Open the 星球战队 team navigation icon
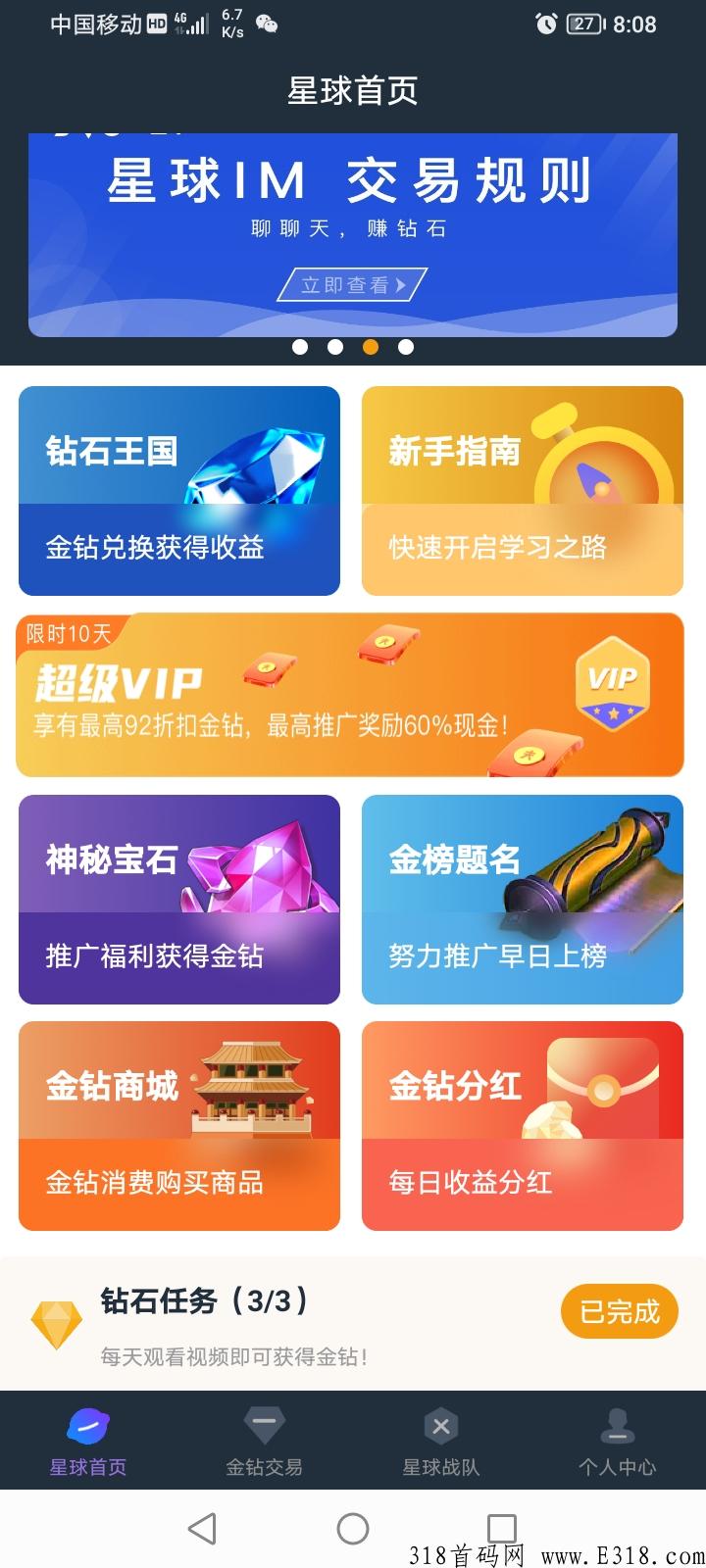This screenshot has height=1568, width=706. tap(440, 1441)
